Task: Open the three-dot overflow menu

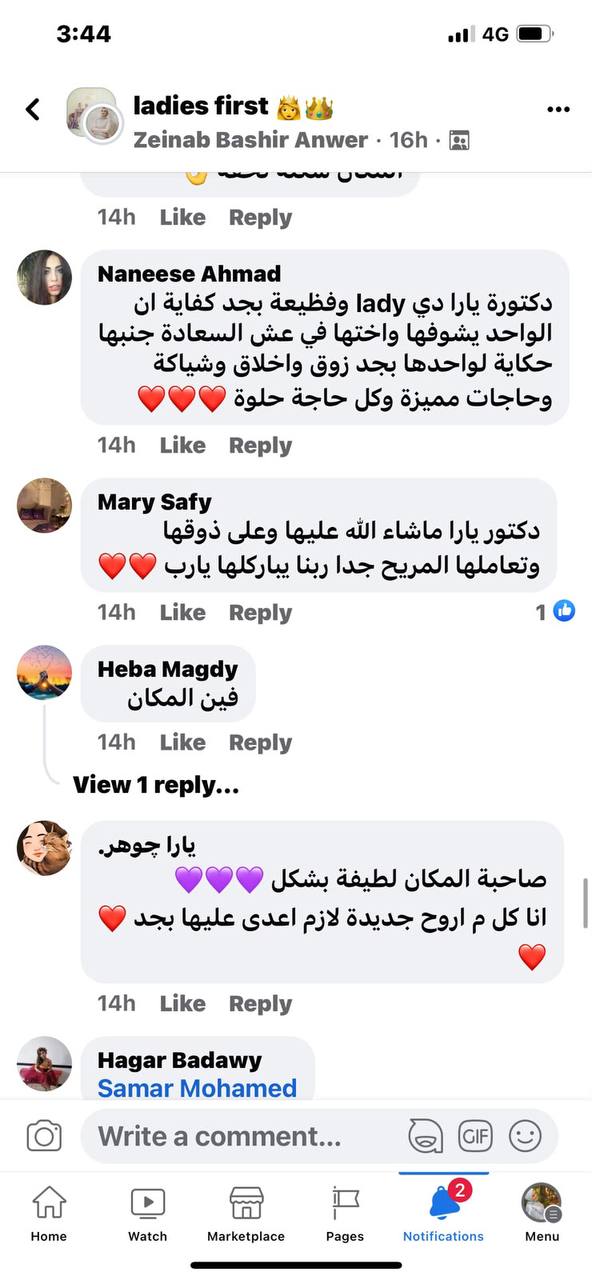Action: click(557, 109)
